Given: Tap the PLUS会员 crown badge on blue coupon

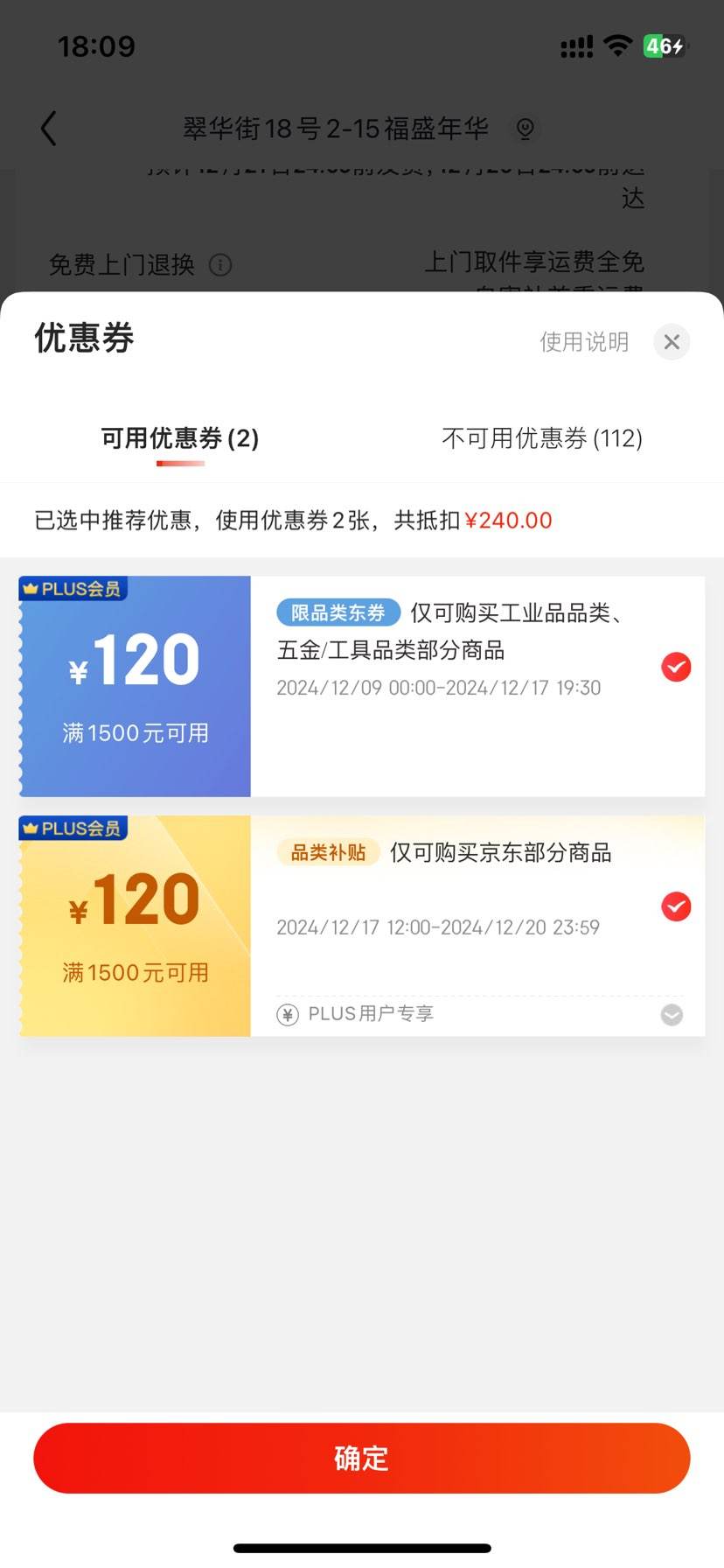Looking at the screenshot, I should 73,588.
